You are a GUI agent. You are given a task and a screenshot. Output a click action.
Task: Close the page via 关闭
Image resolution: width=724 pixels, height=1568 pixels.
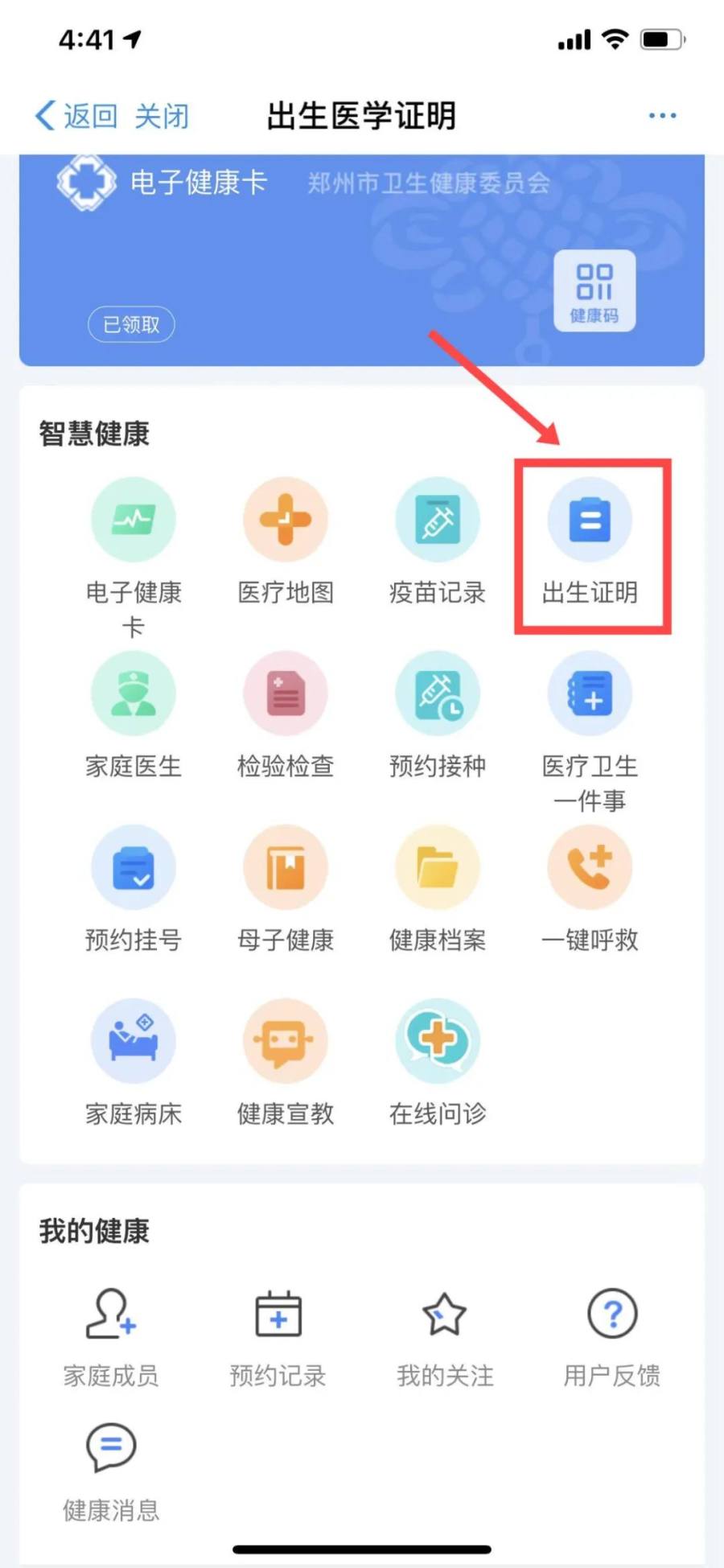coord(162,116)
